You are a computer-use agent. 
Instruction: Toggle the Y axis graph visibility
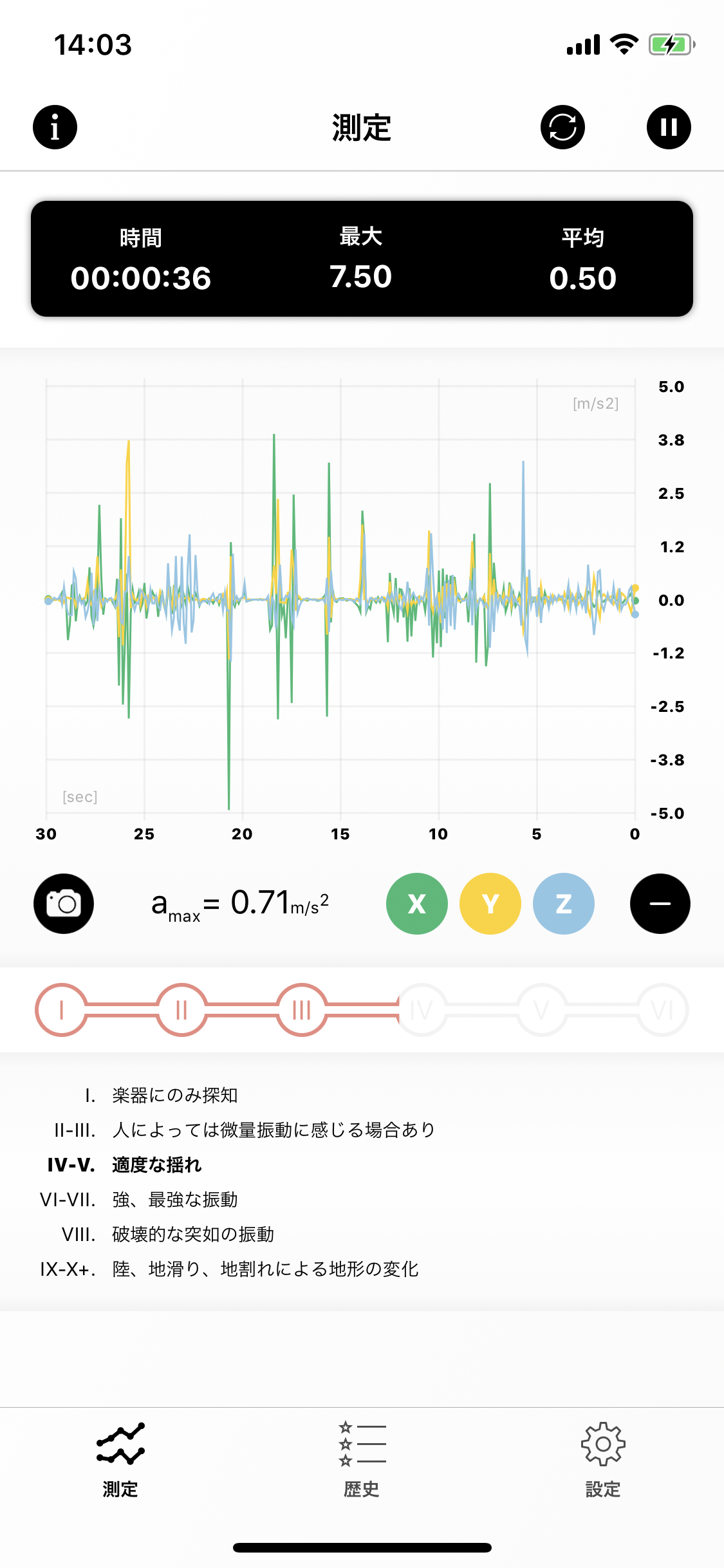tap(490, 904)
